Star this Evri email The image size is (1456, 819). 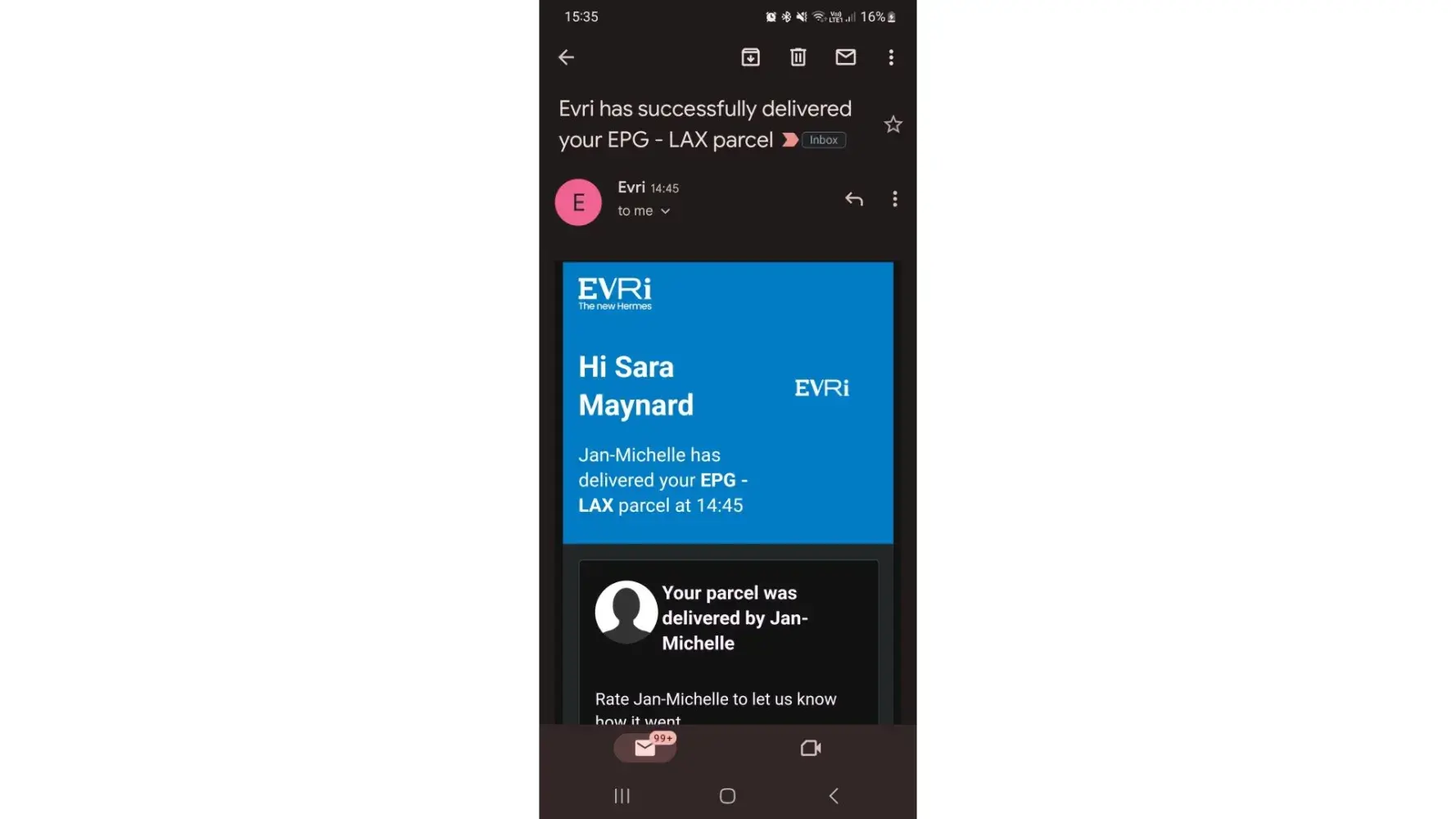[x=893, y=124]
